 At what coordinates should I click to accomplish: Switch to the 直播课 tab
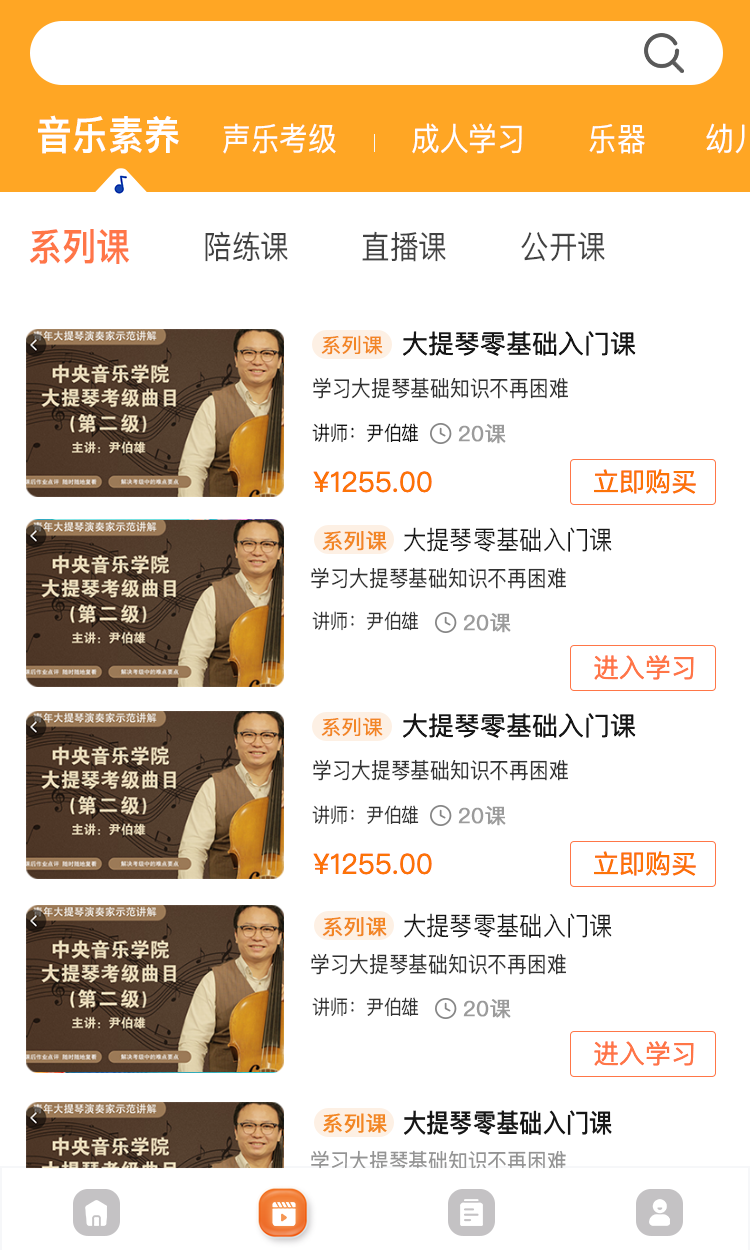[404, 247]
